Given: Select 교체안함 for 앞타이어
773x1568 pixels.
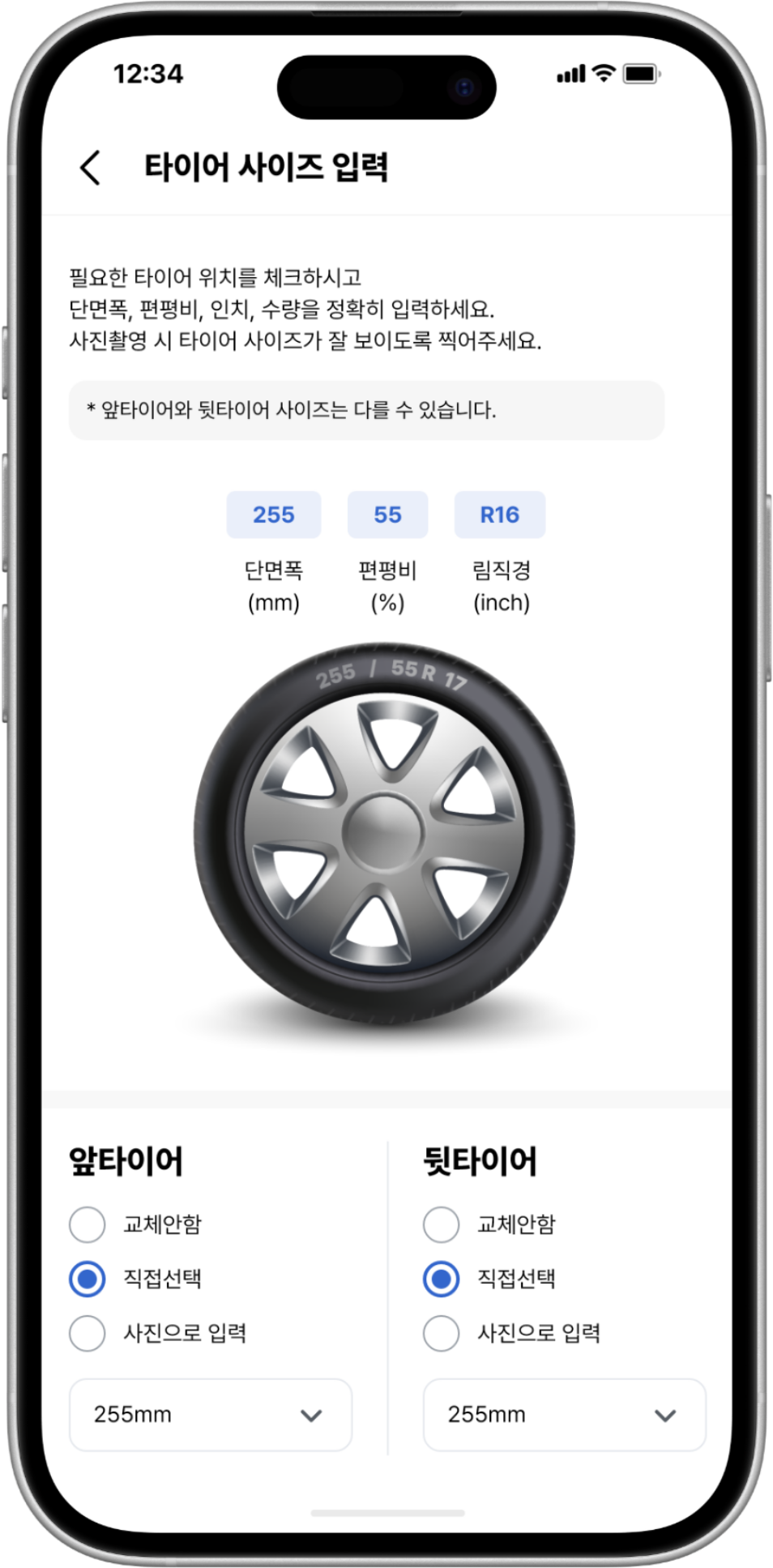Looking at the screenshot, I should tap(88, 1224).
